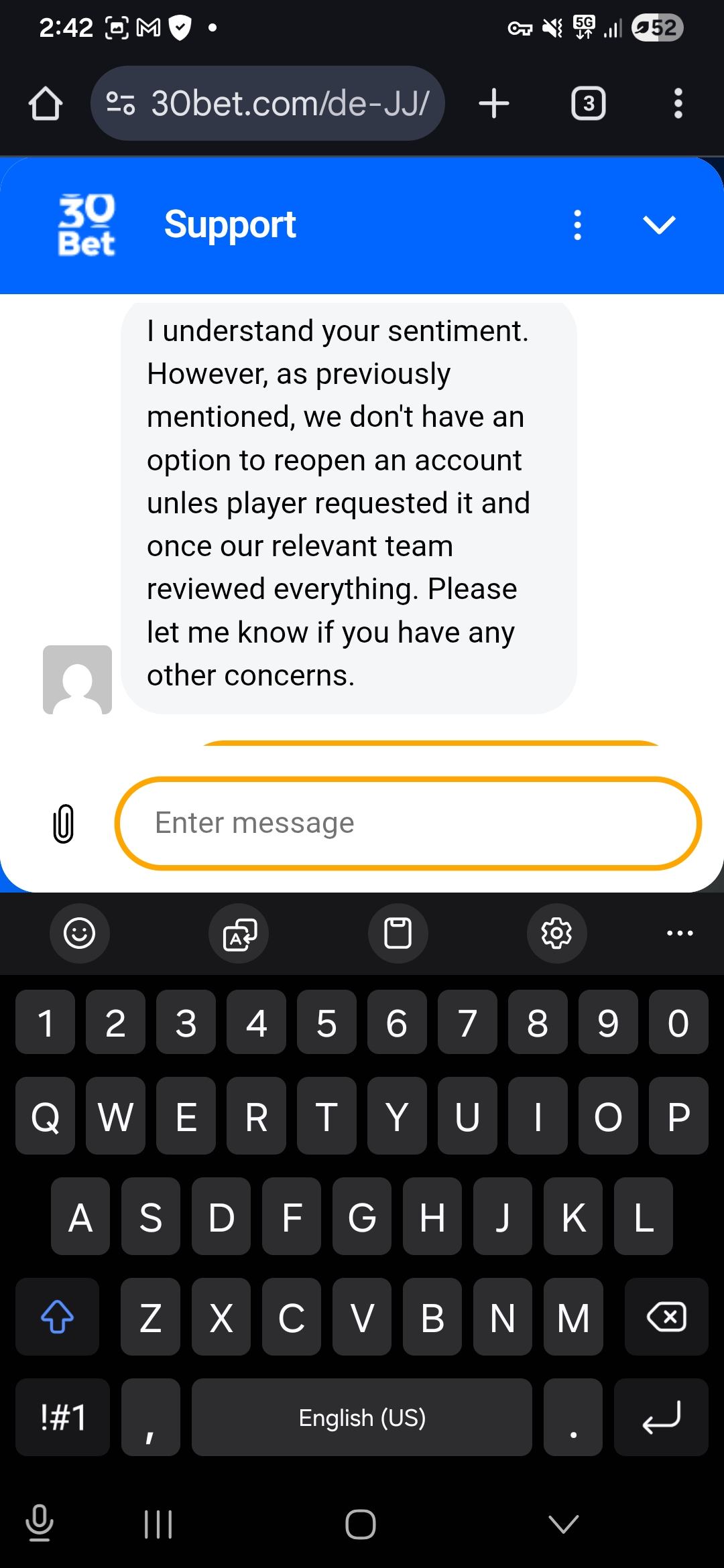The image size is (724, 1568).
Task: View the open tabs switcher
Action: (x=588, y=104)
